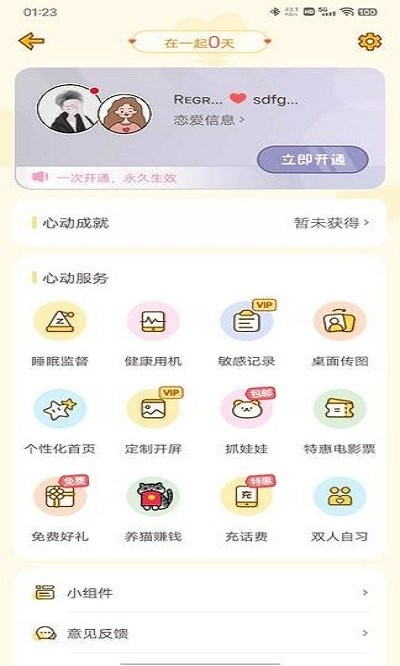Viewport: 400px width, 666px height.
Task: Tap the couple's avatar photos
Action: tap(94, 110)
